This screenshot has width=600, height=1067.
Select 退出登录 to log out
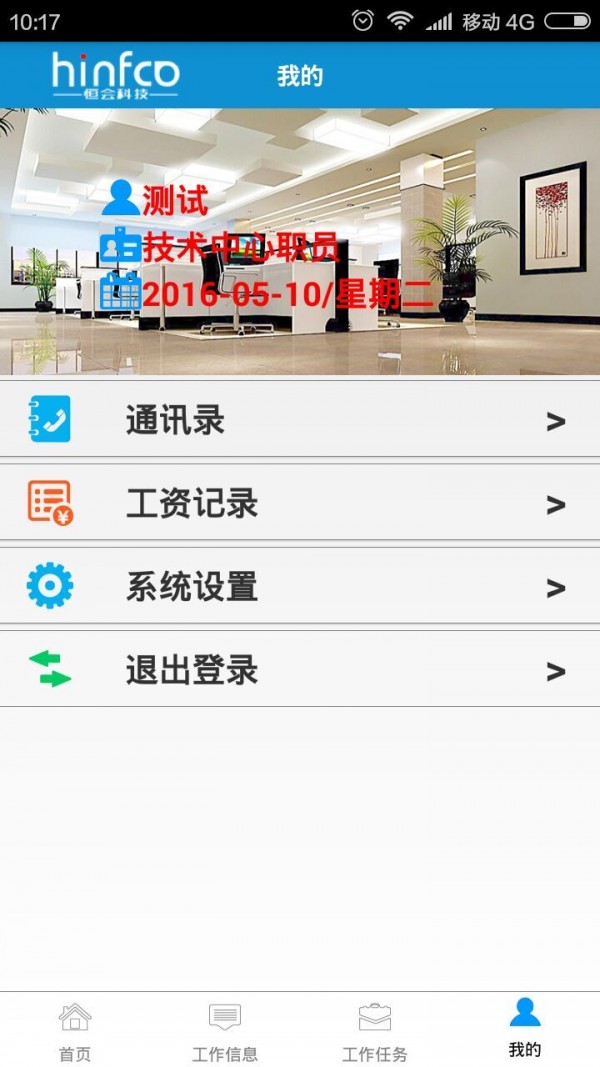tap(300, 669)
